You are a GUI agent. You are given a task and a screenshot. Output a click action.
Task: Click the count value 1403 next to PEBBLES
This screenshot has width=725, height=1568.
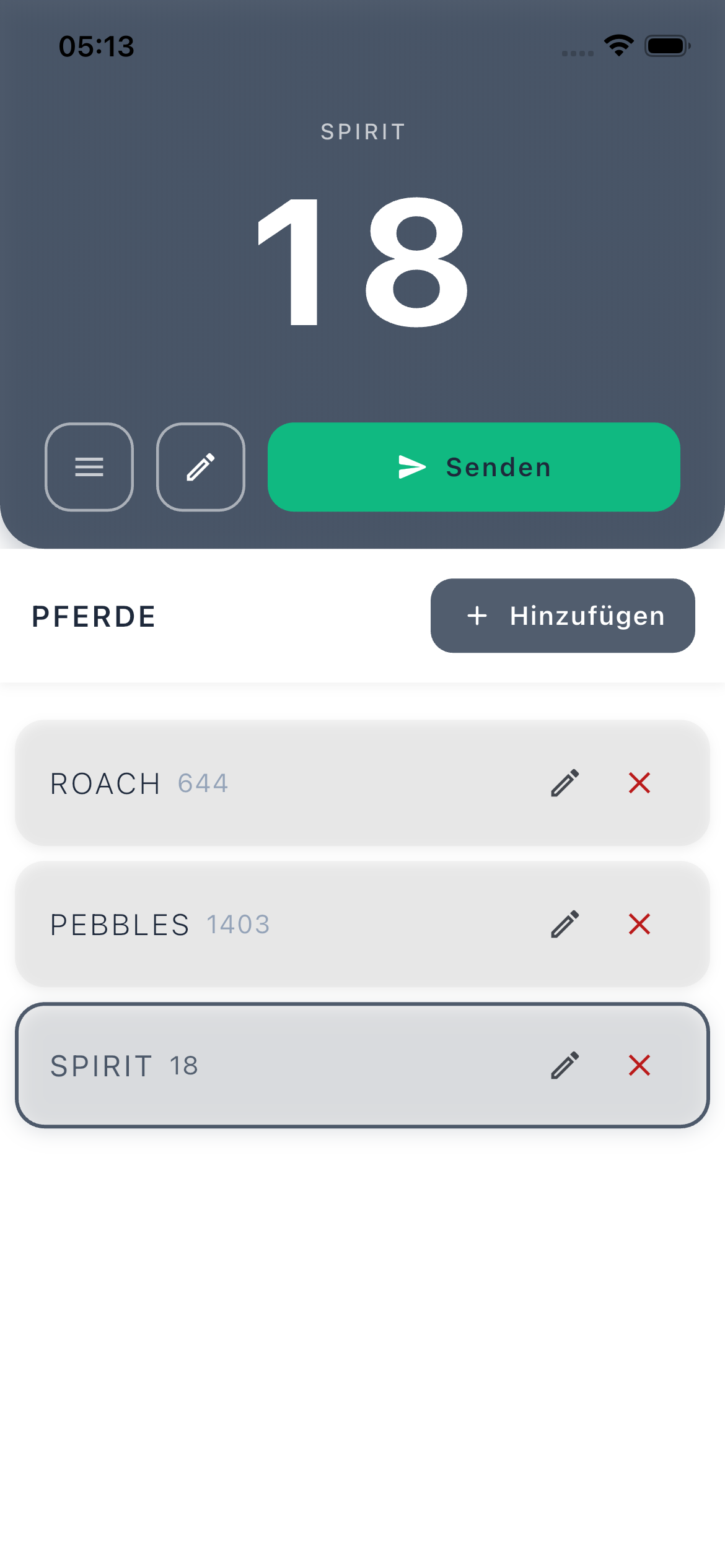coord(238,925)
